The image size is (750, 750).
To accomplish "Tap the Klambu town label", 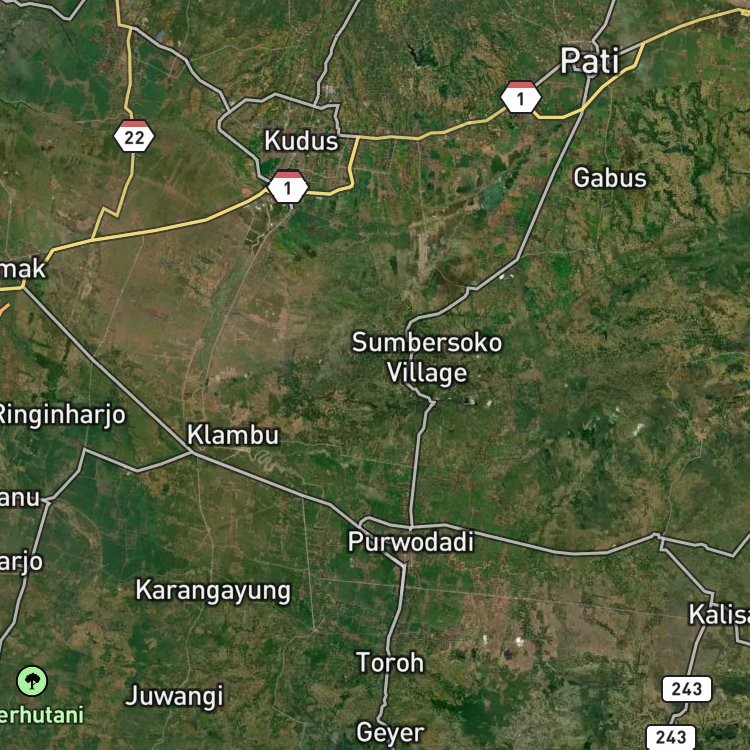I will click(x=233, y=435).
